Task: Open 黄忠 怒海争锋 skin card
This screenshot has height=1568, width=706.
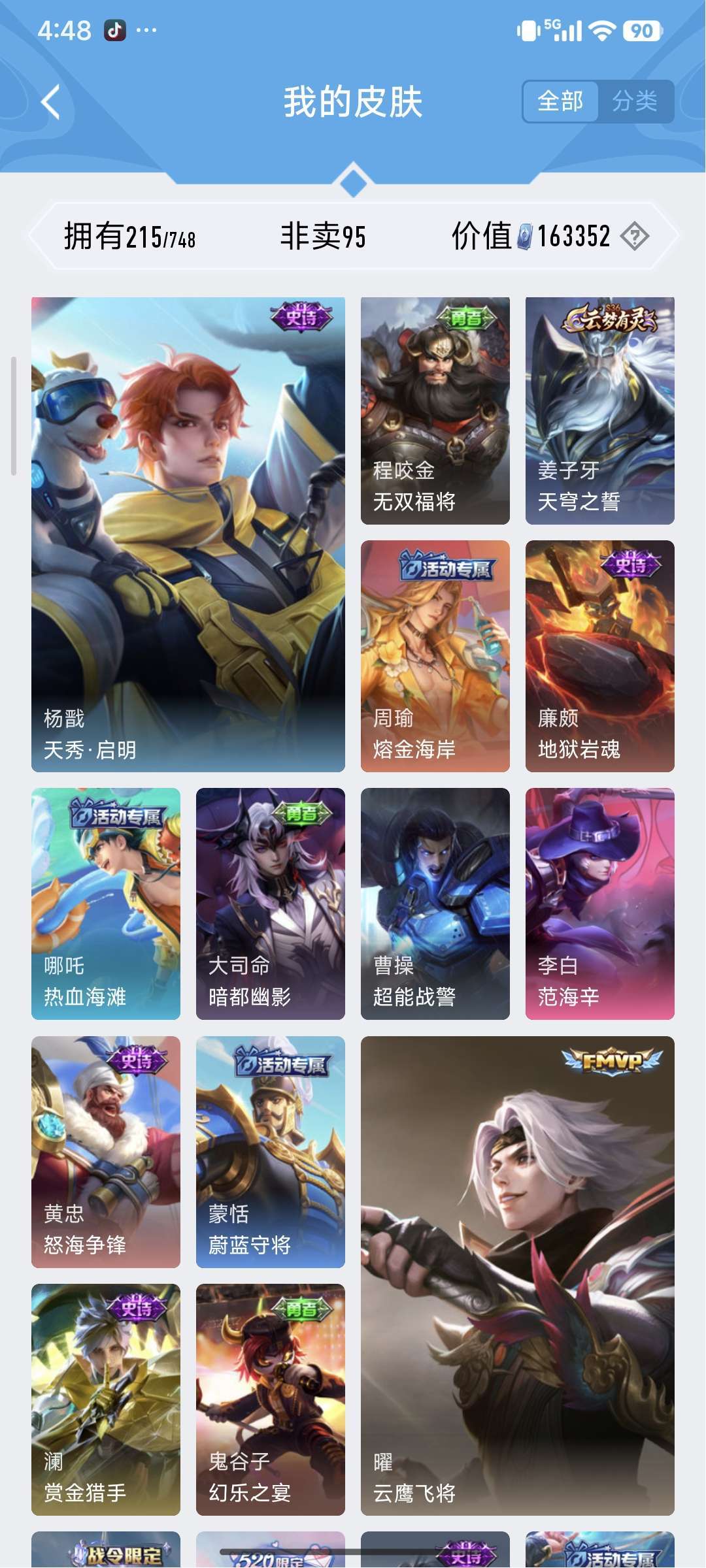Action: click(106, 1152)
